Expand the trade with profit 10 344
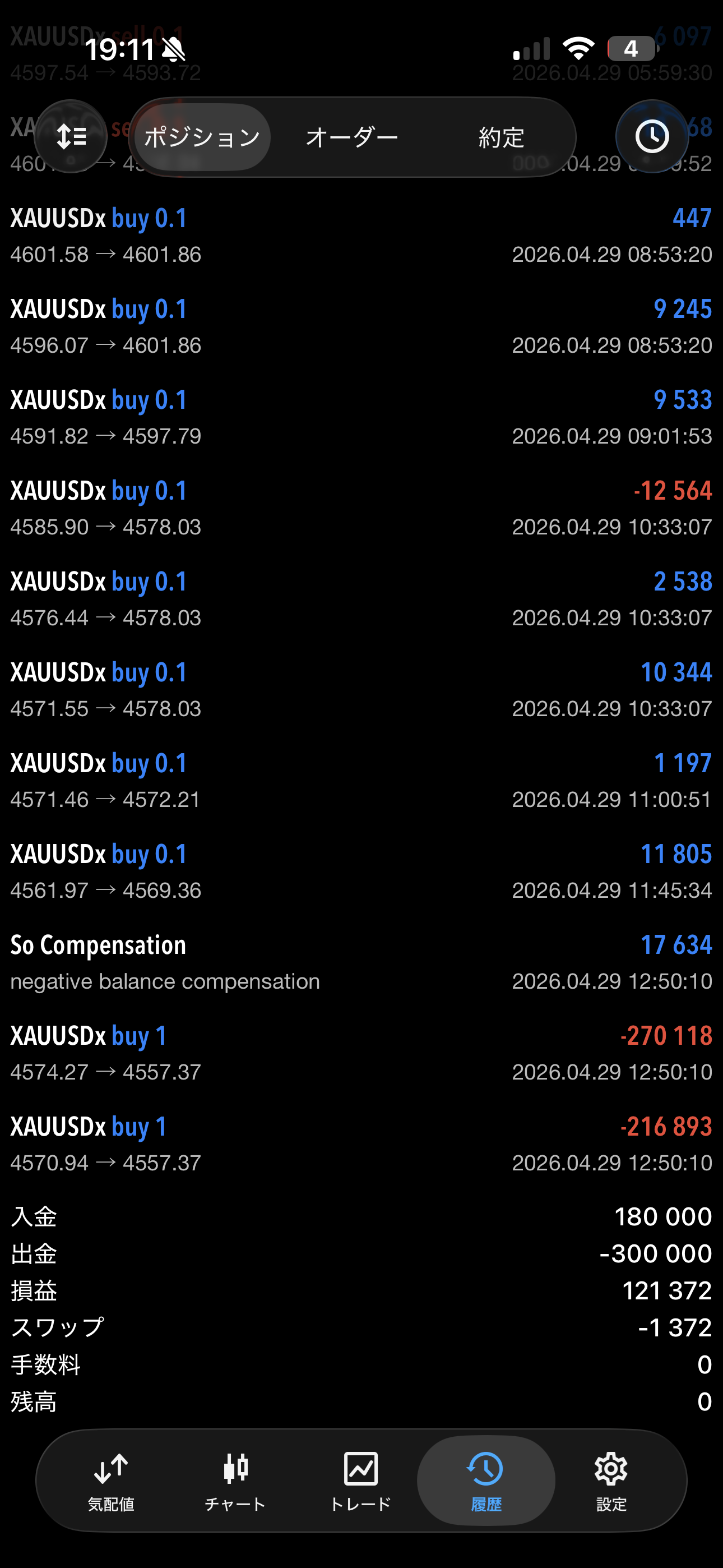 (x=361, y=690)
